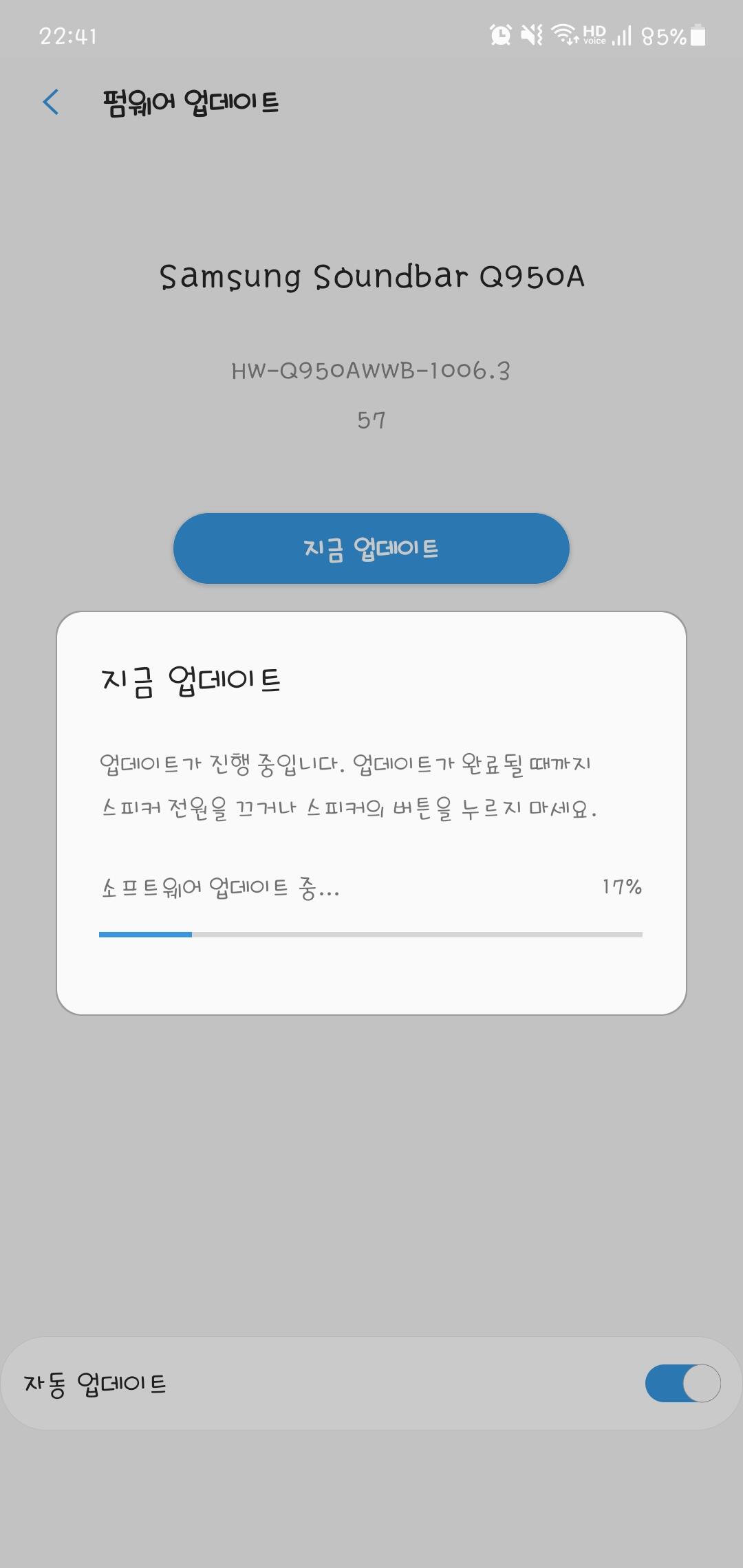Disable the 자동 업데이트 switch
The height and width of the screenshot is (1568, 743).
click(682, 1383)
